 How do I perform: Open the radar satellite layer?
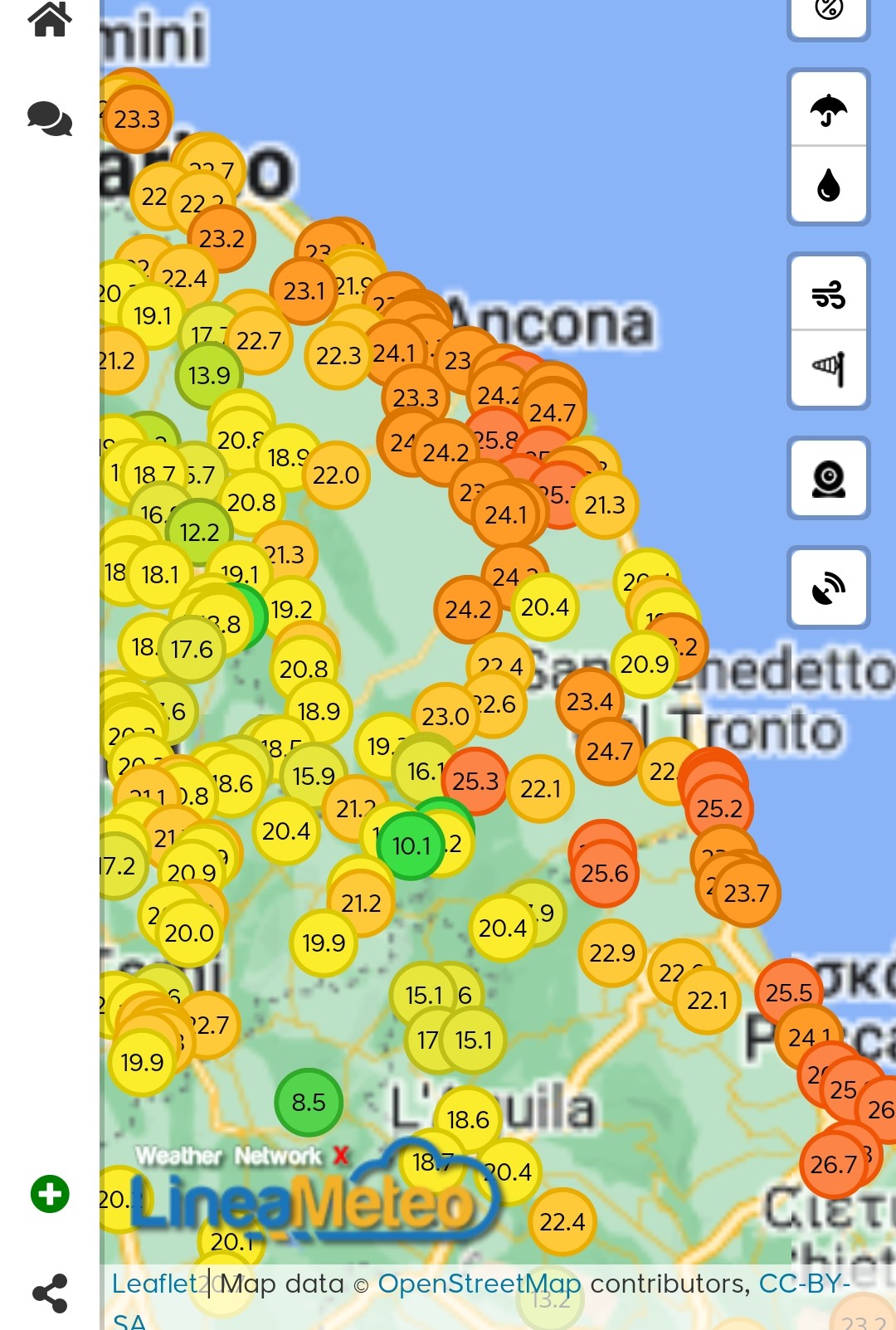click(828, 587)
